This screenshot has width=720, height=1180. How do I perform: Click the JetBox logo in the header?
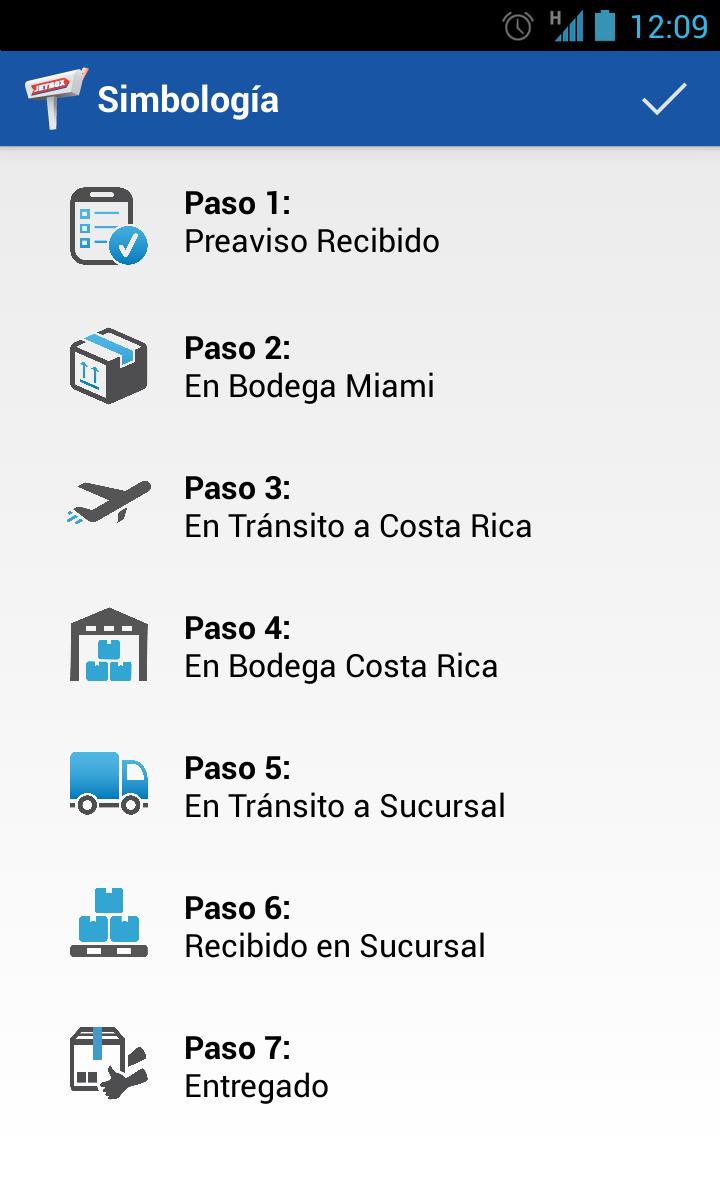click(x=49, y=96)
